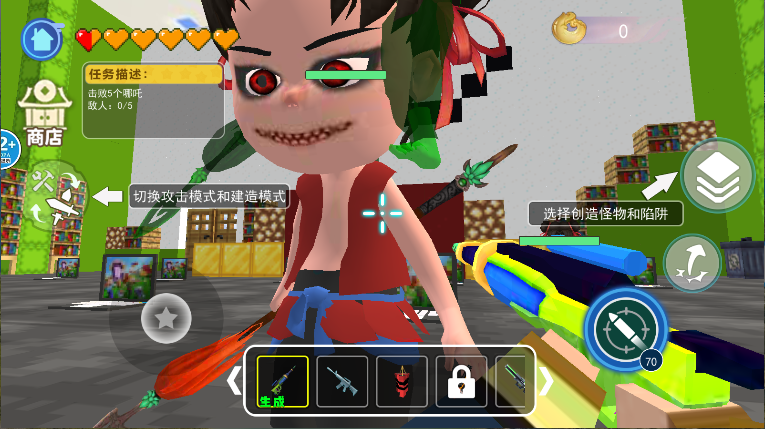Tap the locked weapon slot

pos(461,382)
